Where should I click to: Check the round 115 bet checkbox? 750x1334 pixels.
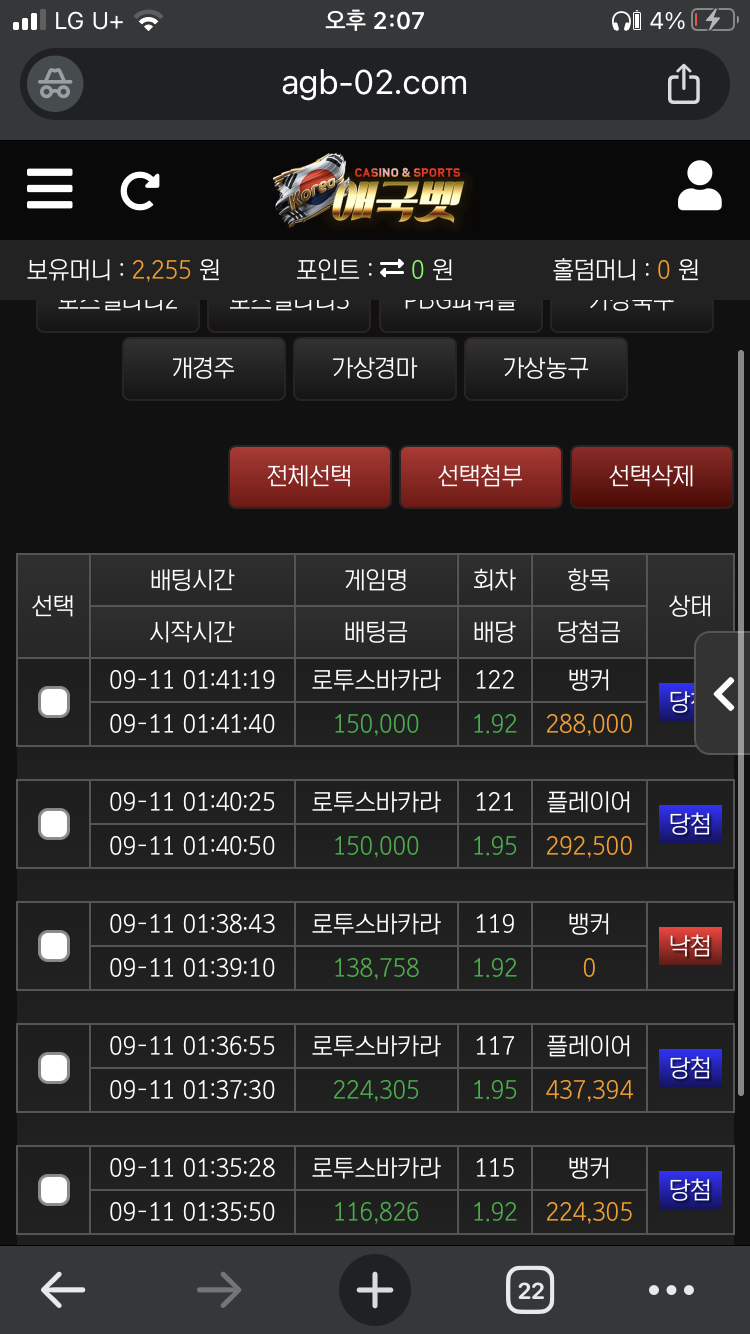(54, 1190)
